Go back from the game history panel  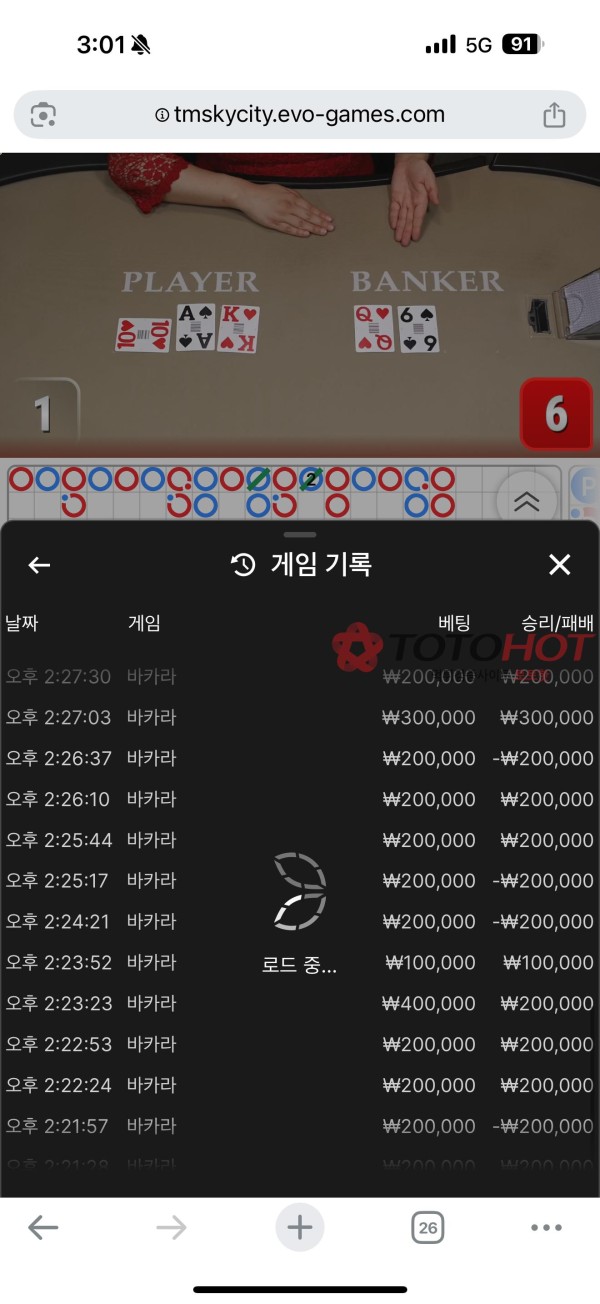[39, 565]
